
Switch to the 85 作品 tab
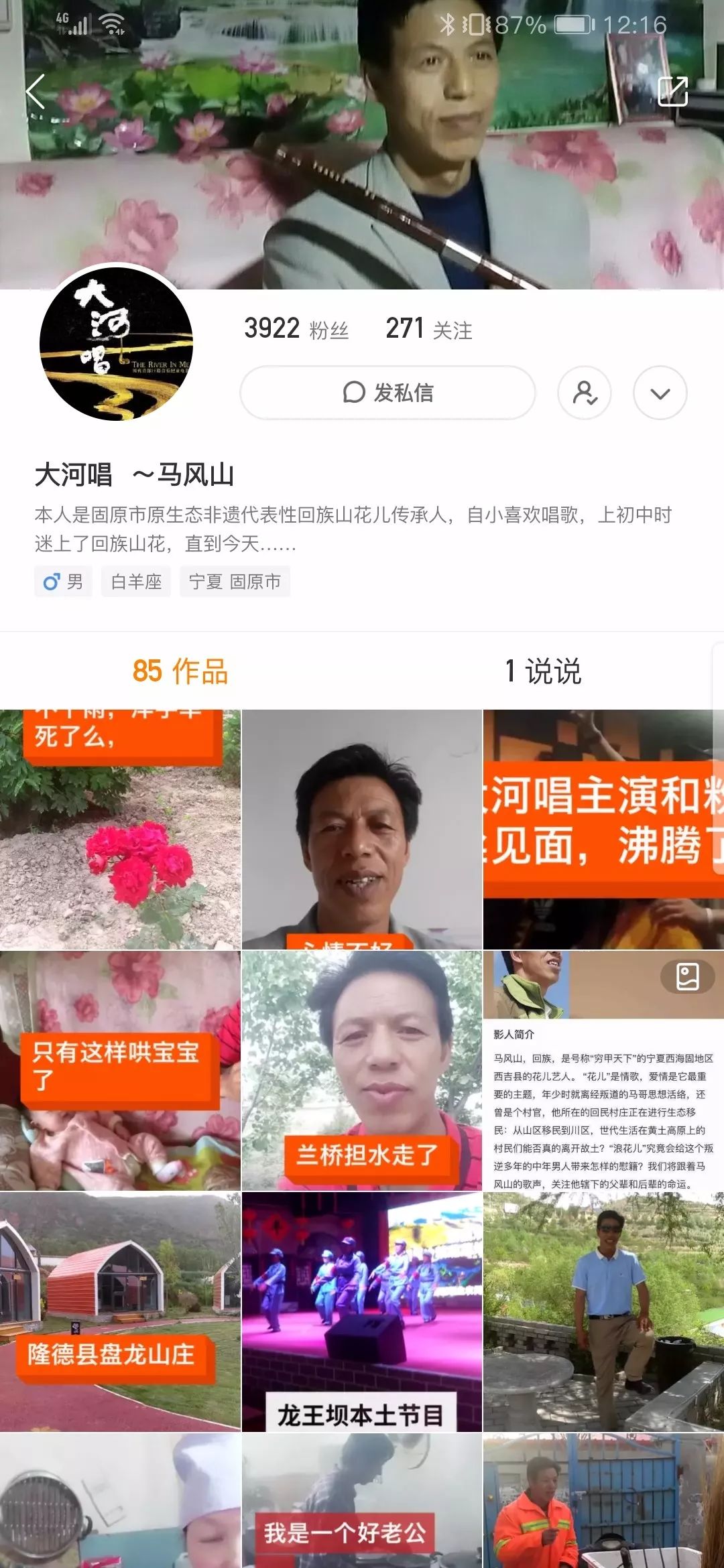180,671
